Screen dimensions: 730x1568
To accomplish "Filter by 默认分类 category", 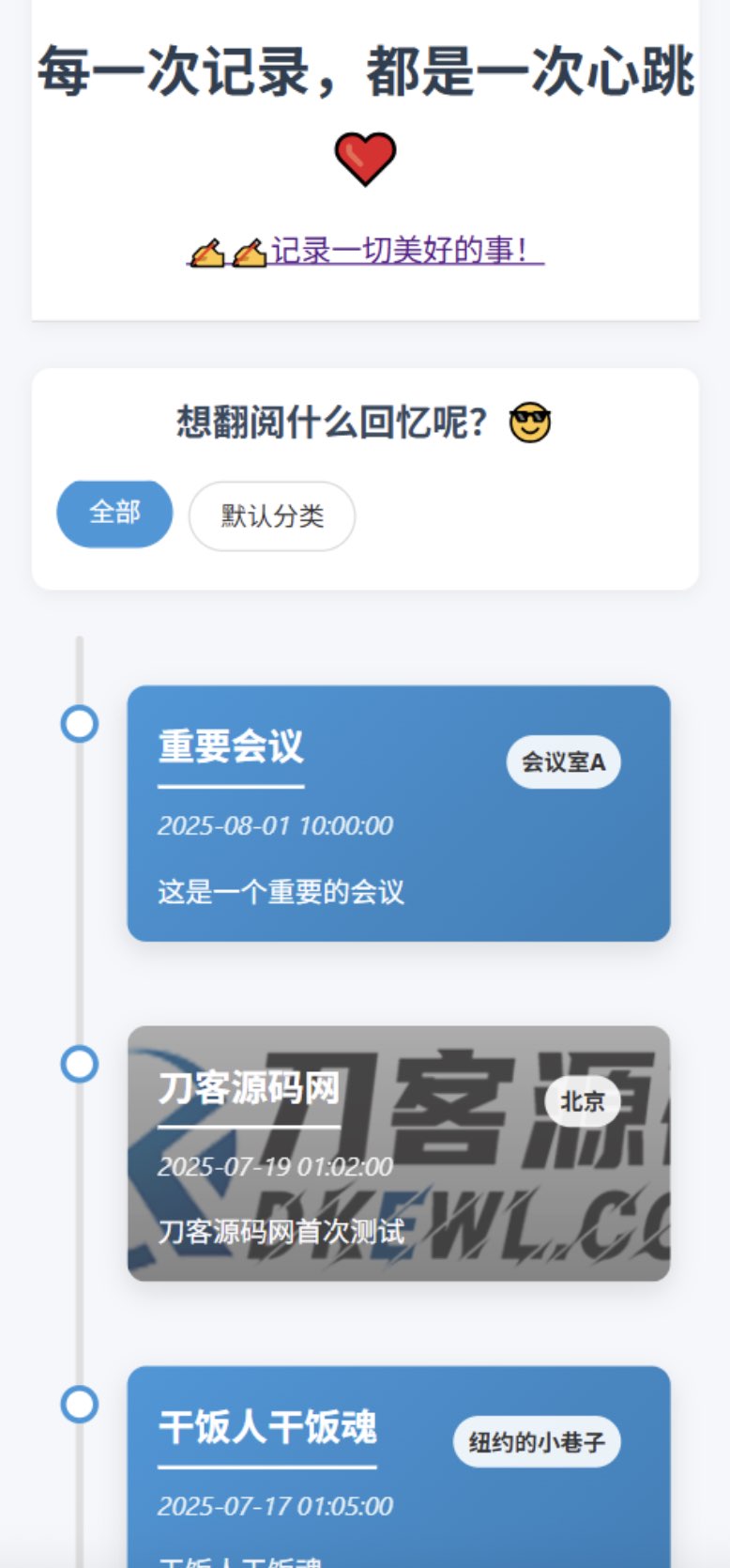I will pyautogui.click(x=272, y=515).
